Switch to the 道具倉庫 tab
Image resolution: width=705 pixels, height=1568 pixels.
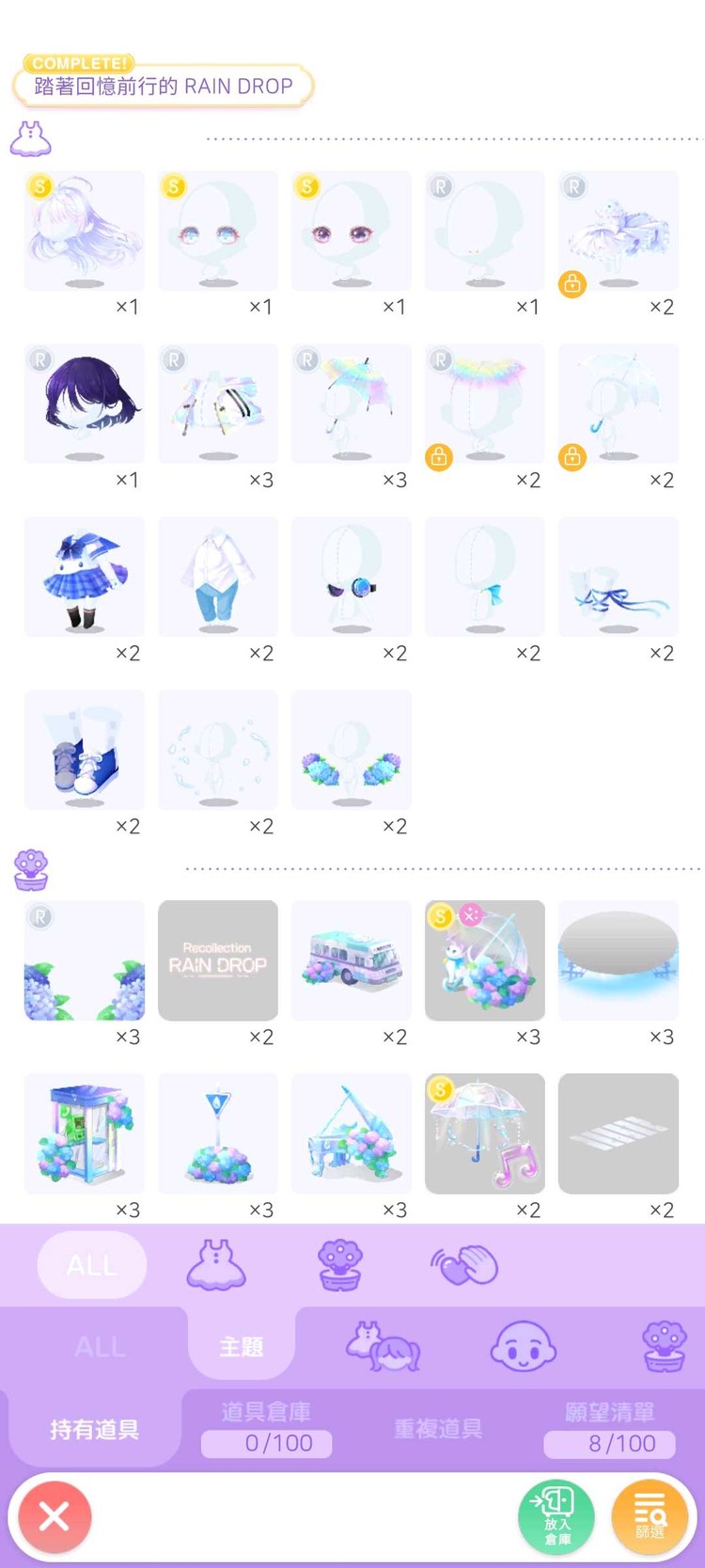click(x=266, y=1428)
